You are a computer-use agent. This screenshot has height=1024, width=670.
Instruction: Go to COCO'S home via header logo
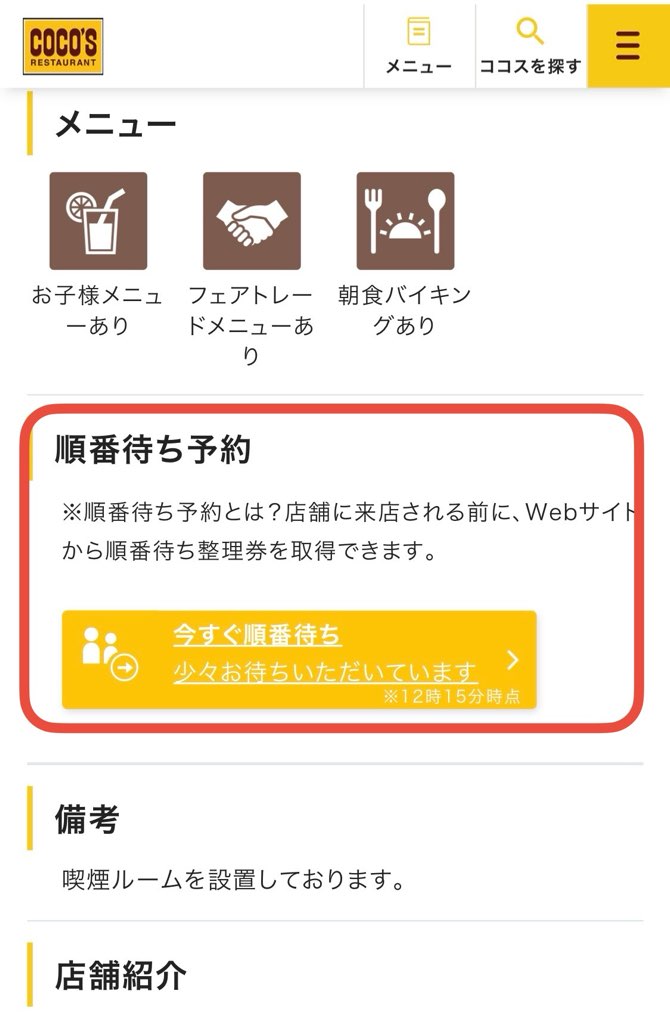[63, 46]
